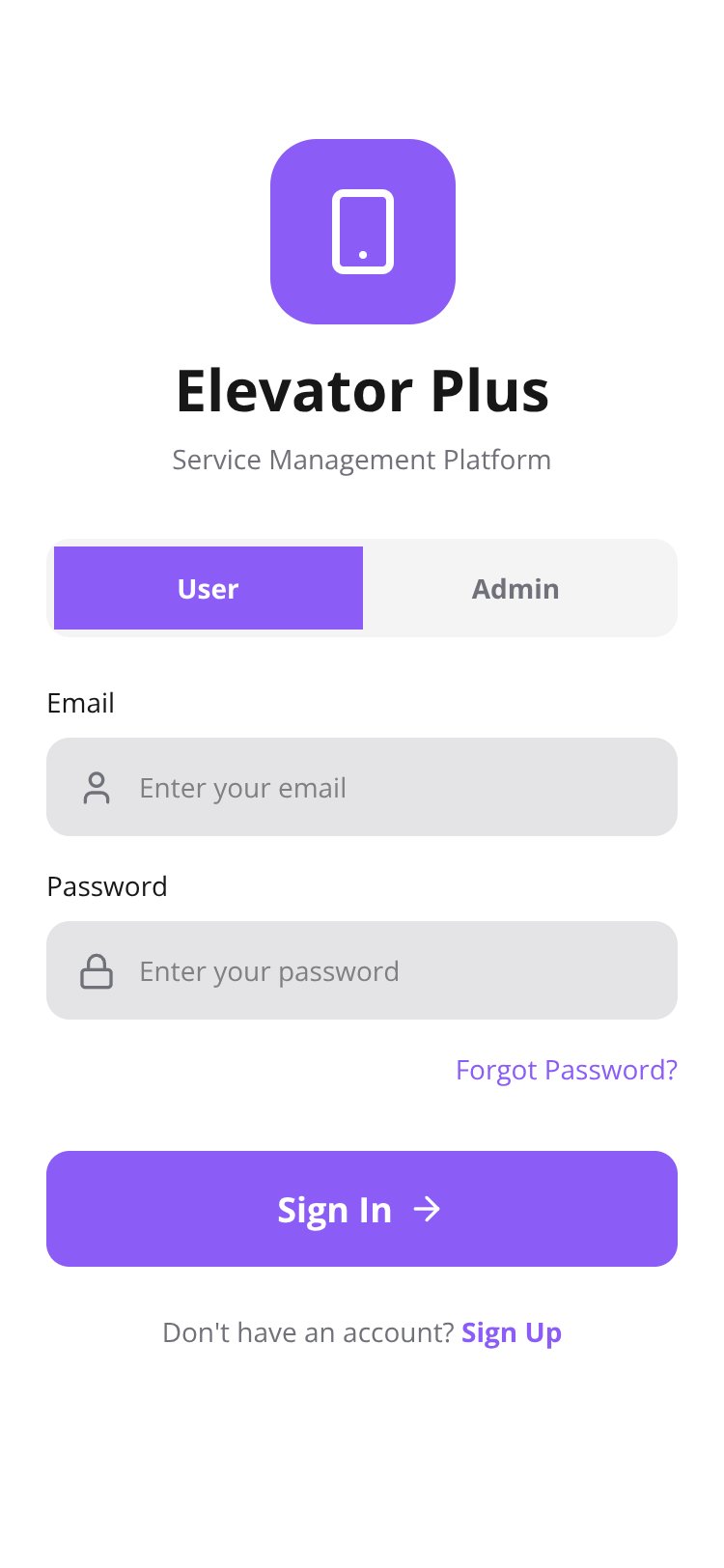Screen dimensions: 724x1568
Task: Open the Forgot Password link
Action: (x=567, y=1070)
